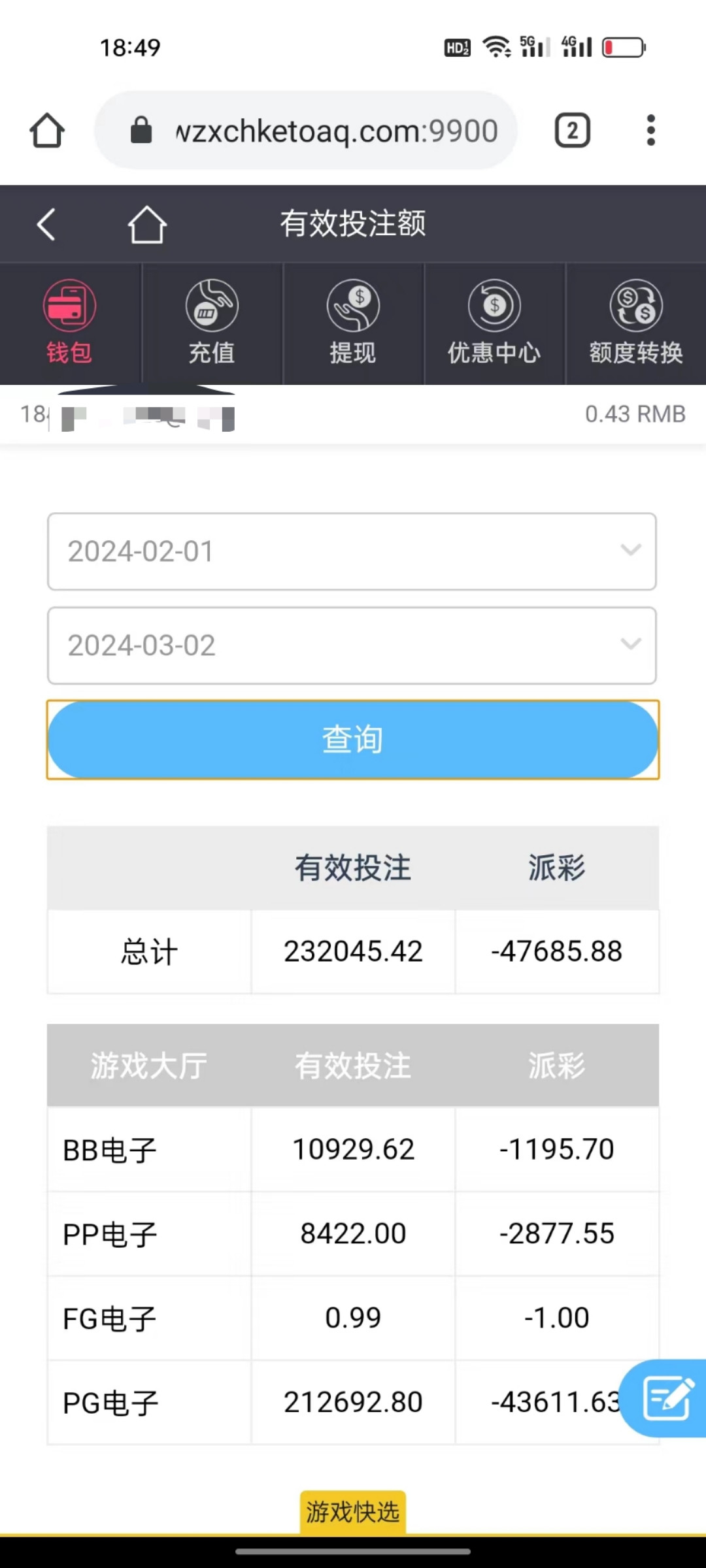Open the browser home button
Screen dimensions: 706x1568
click(47, 131)
